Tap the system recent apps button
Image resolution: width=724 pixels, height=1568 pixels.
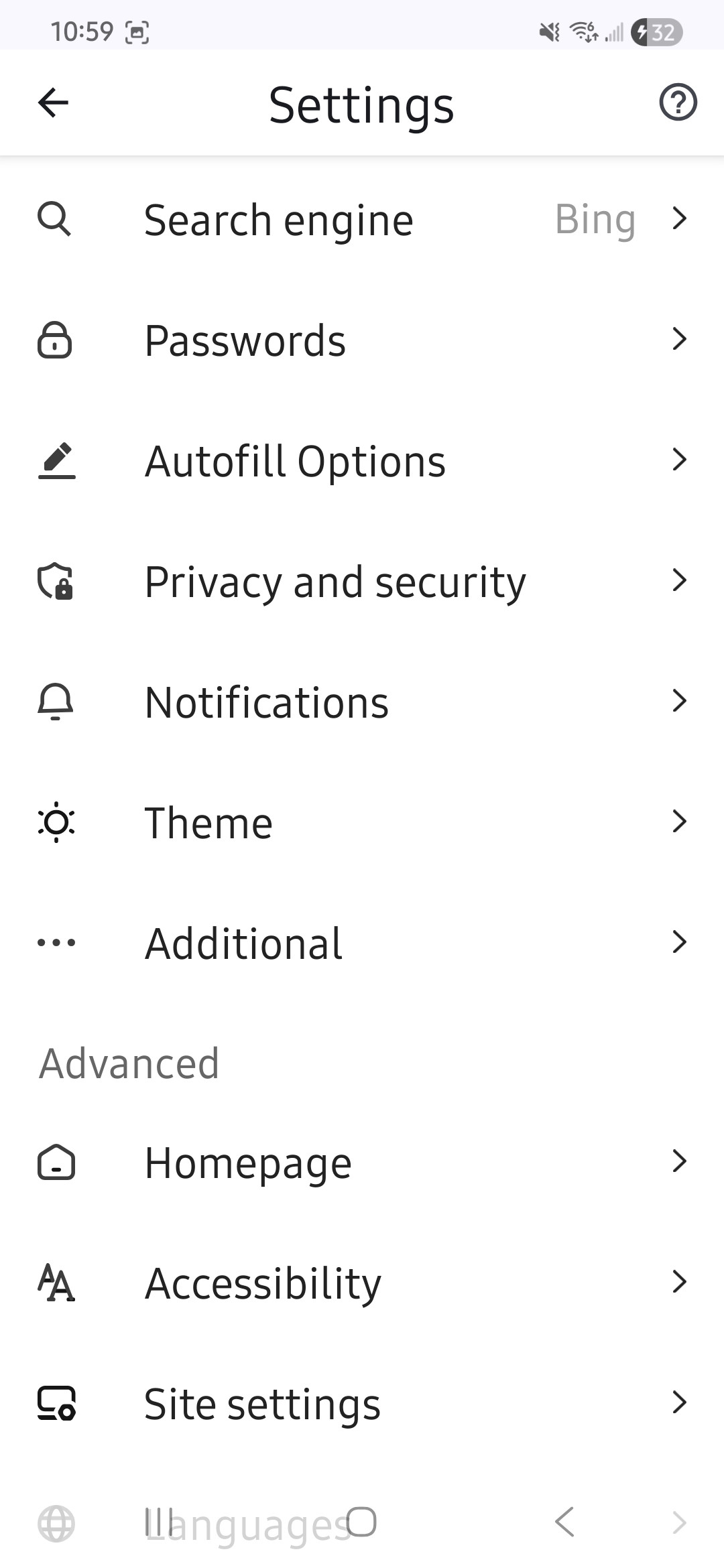pyautogui.click(x=159, y=1521)
